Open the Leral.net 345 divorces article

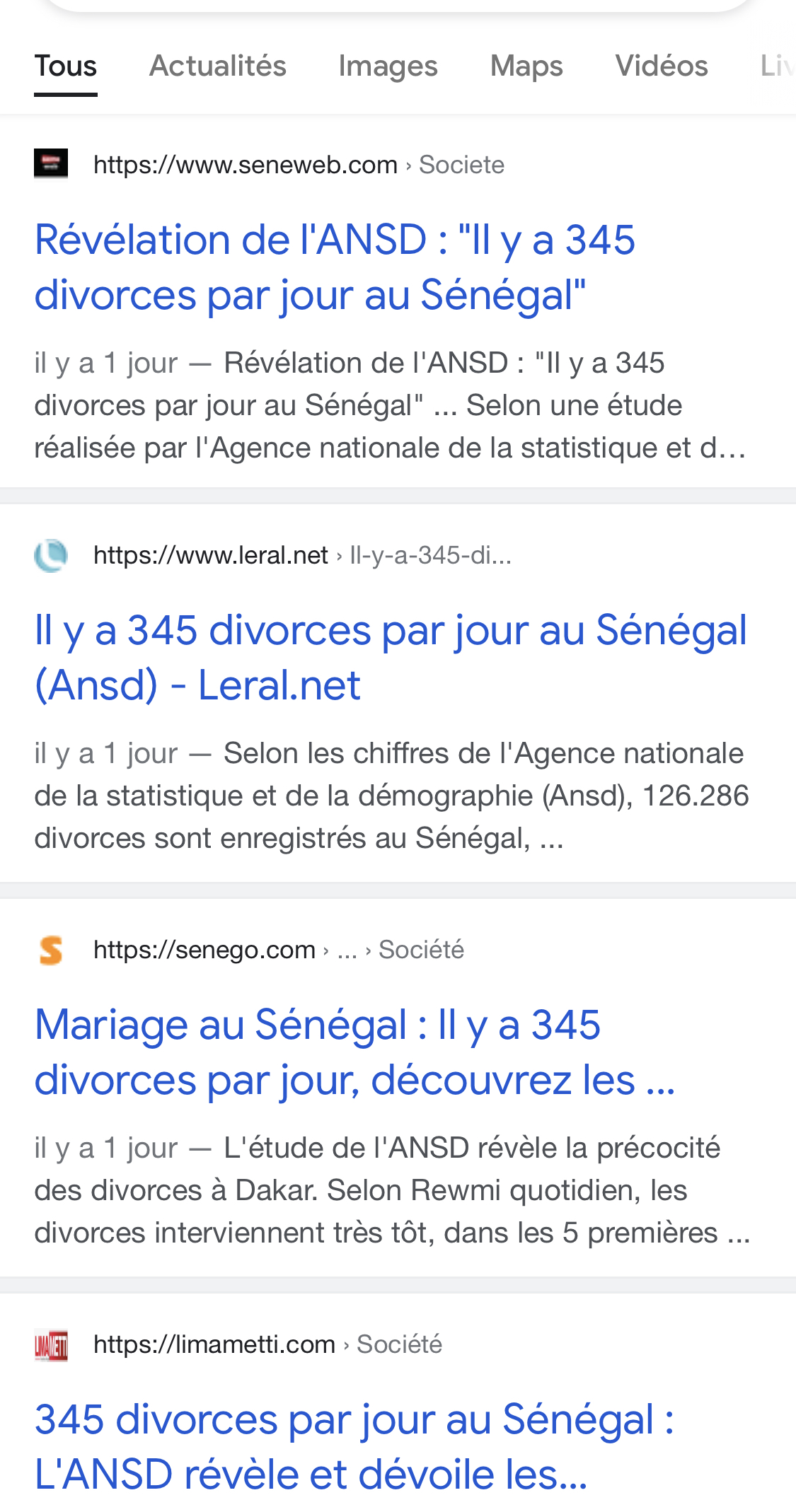pos(390,657)
